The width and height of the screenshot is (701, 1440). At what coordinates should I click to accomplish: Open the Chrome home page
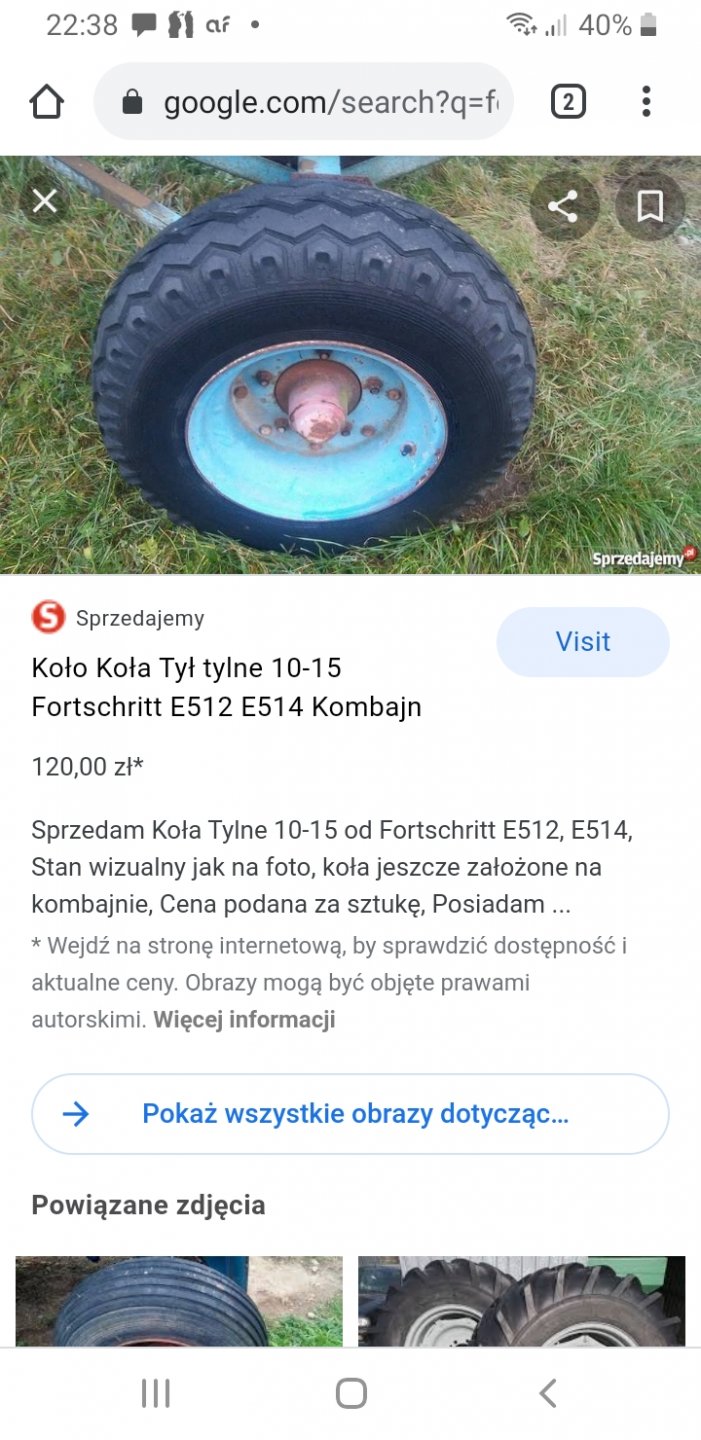(47, 102)
